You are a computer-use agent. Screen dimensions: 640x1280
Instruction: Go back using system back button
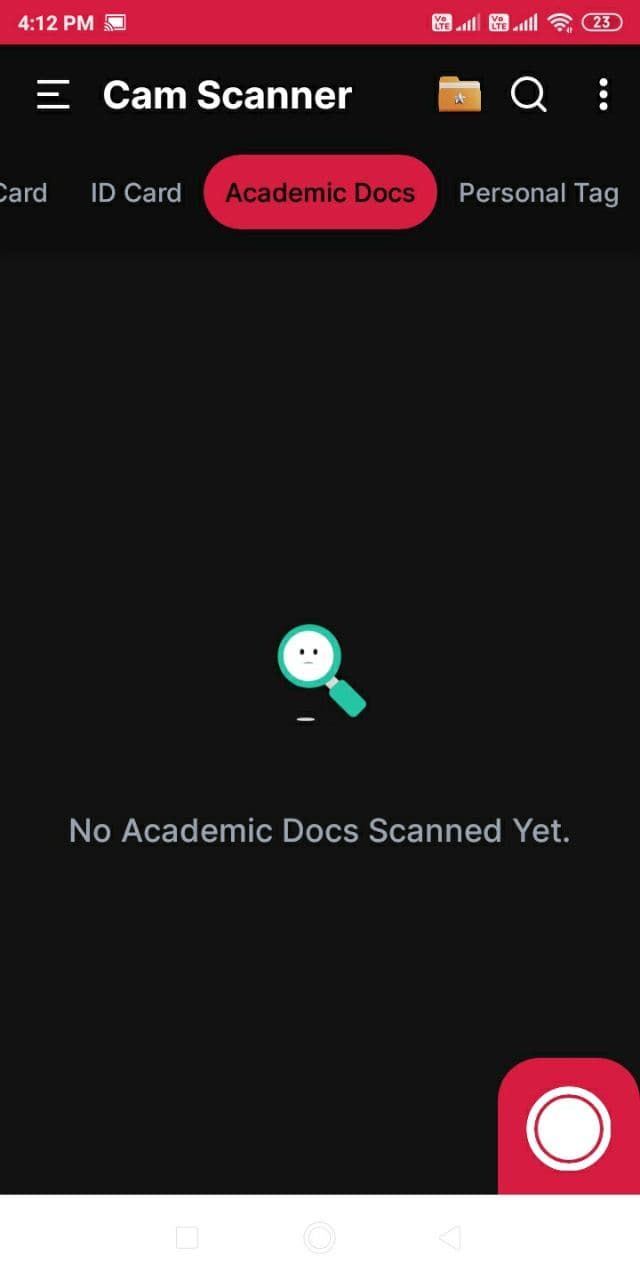(450, 1238)
